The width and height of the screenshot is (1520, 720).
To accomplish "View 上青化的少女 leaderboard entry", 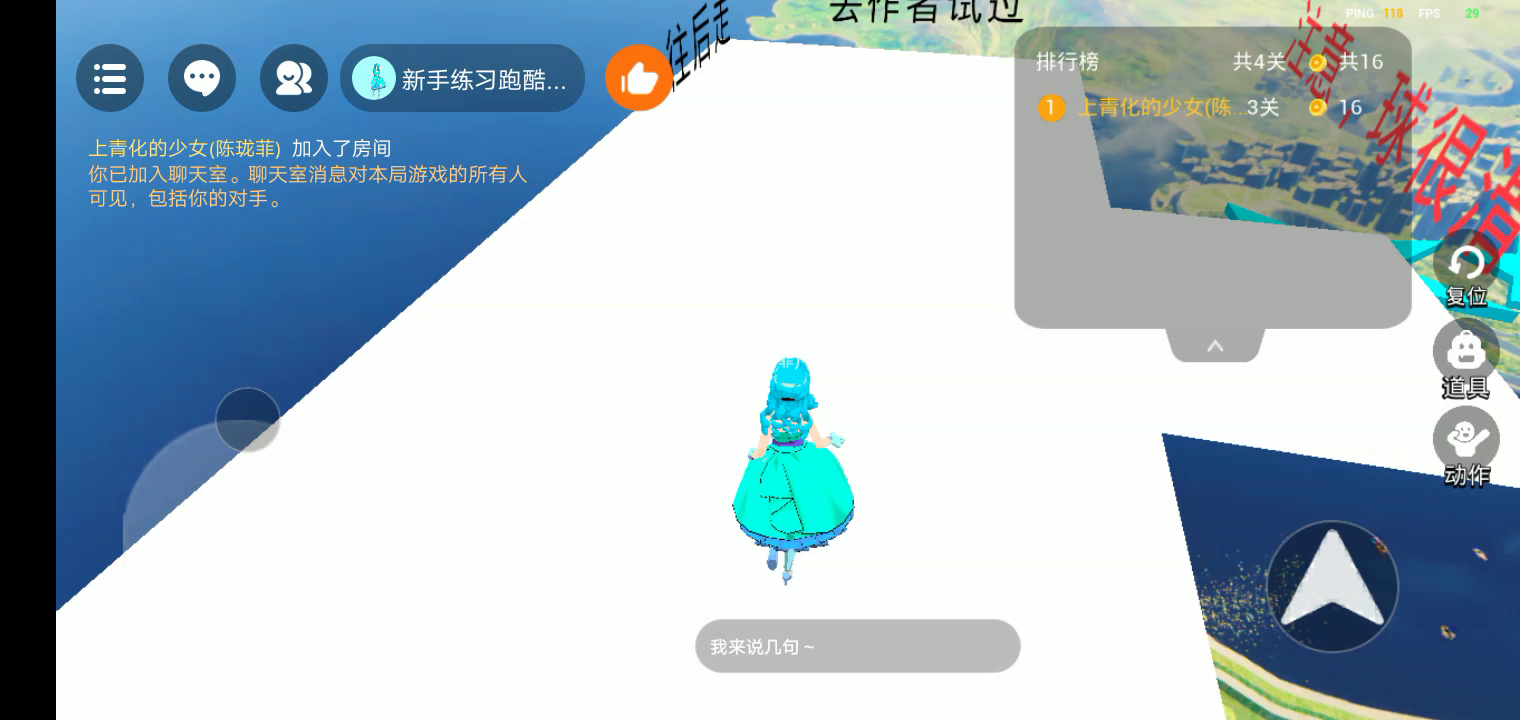I will [x=1160, y=108].
